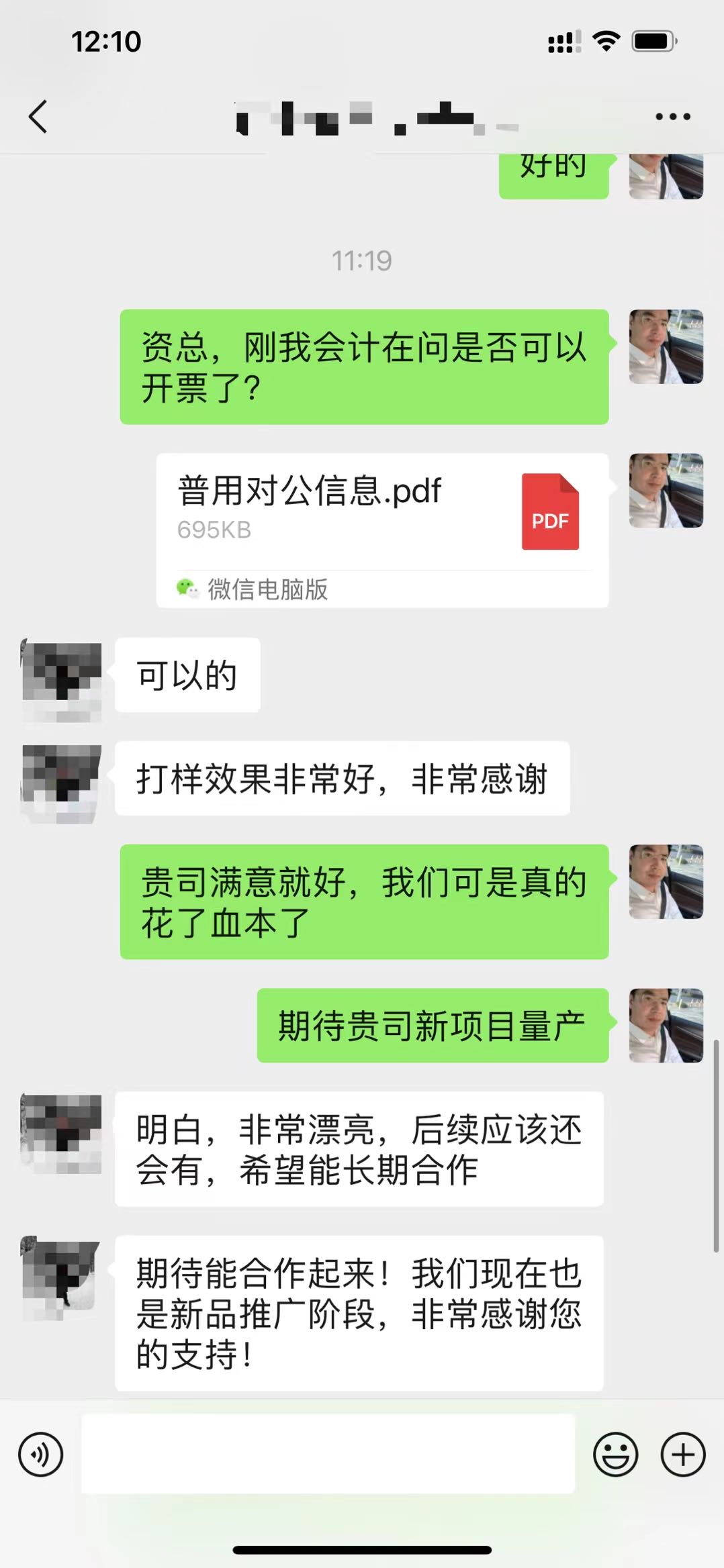Go back to the chat list
The width and height of the screenshot is (724, 1568).
click(38, 117)
